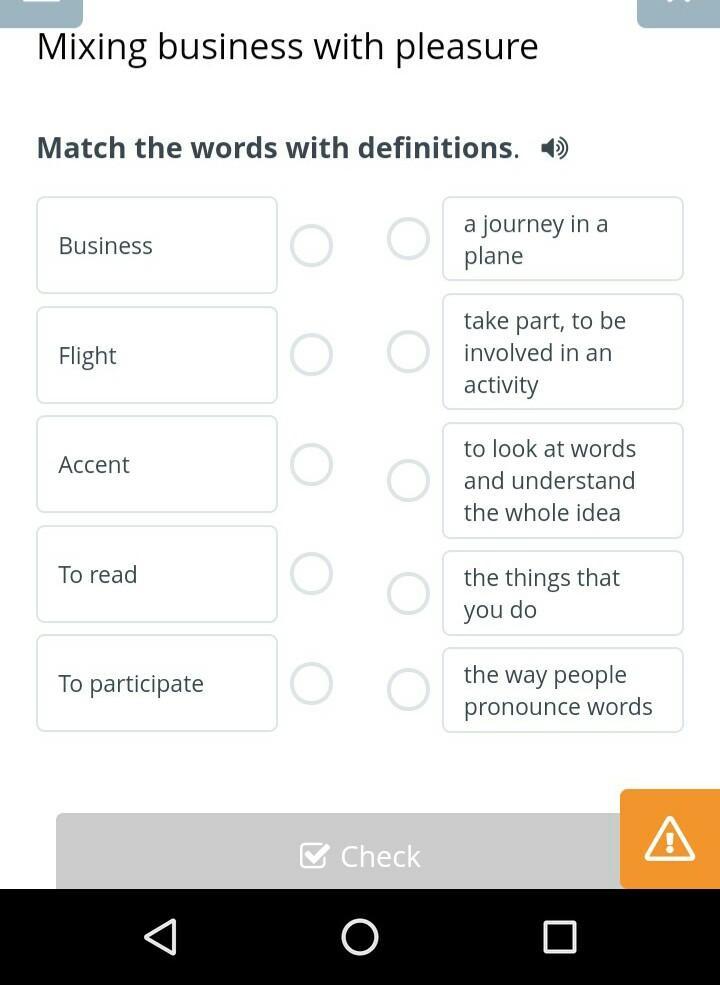Select the circle beside To participate
720x985 pixels.
point(312,683)
